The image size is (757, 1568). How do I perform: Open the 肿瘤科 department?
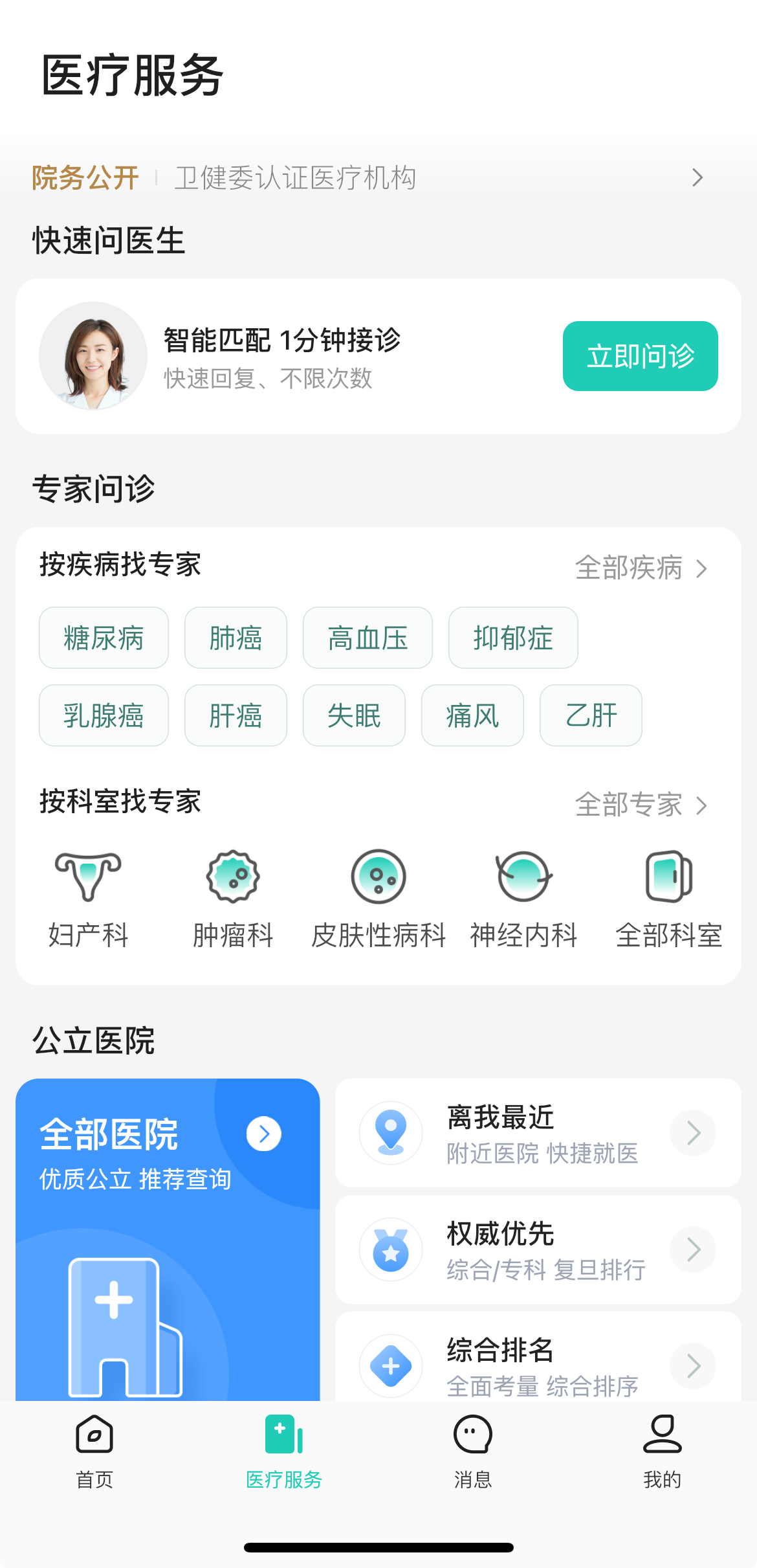233,899
